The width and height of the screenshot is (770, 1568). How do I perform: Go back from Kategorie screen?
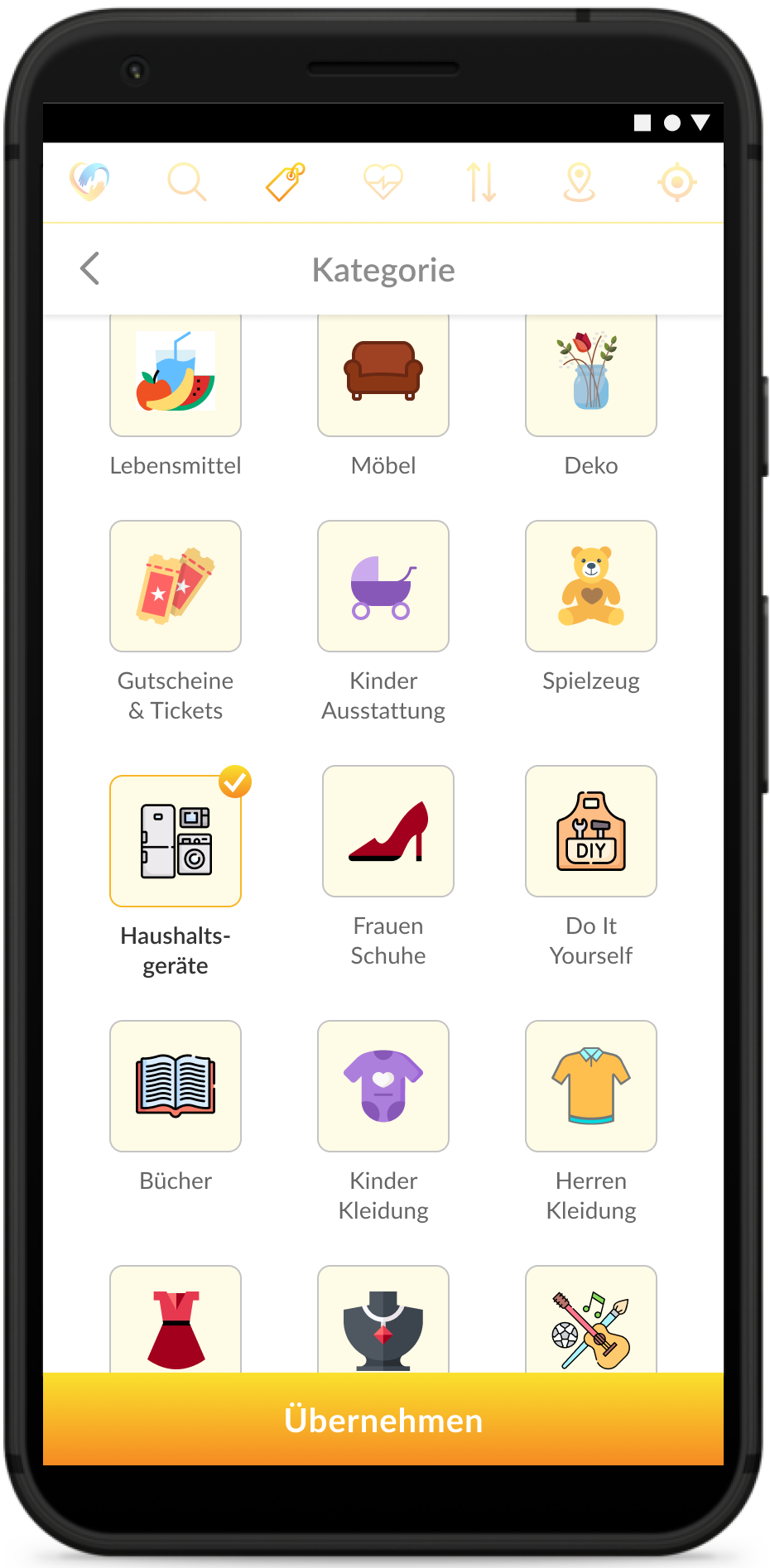pyautogui.click(x=90, y=268)
